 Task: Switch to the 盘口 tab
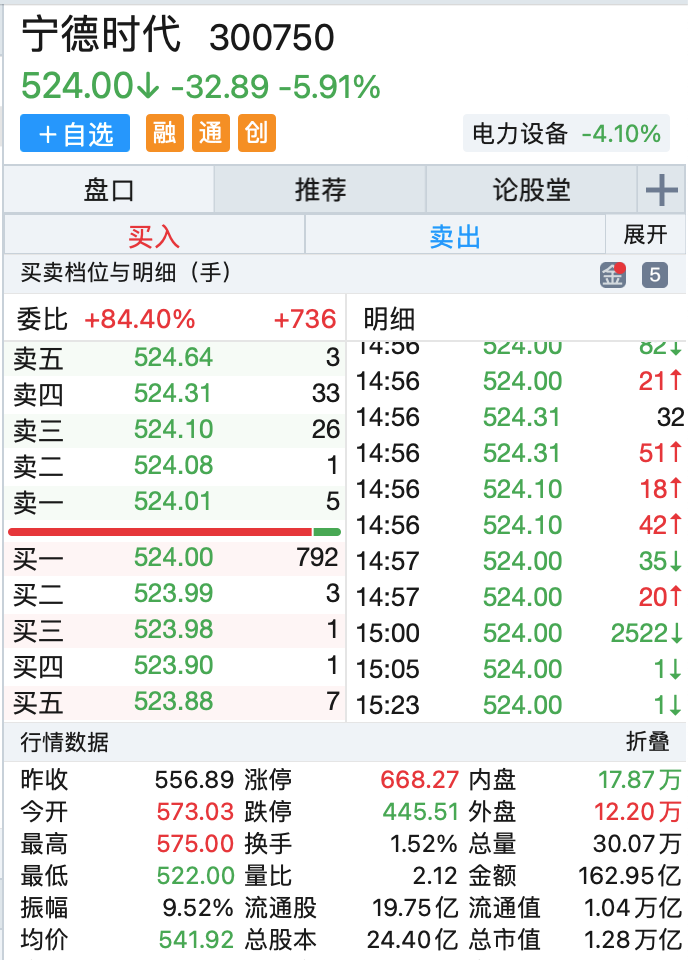[x=108, y=189]
